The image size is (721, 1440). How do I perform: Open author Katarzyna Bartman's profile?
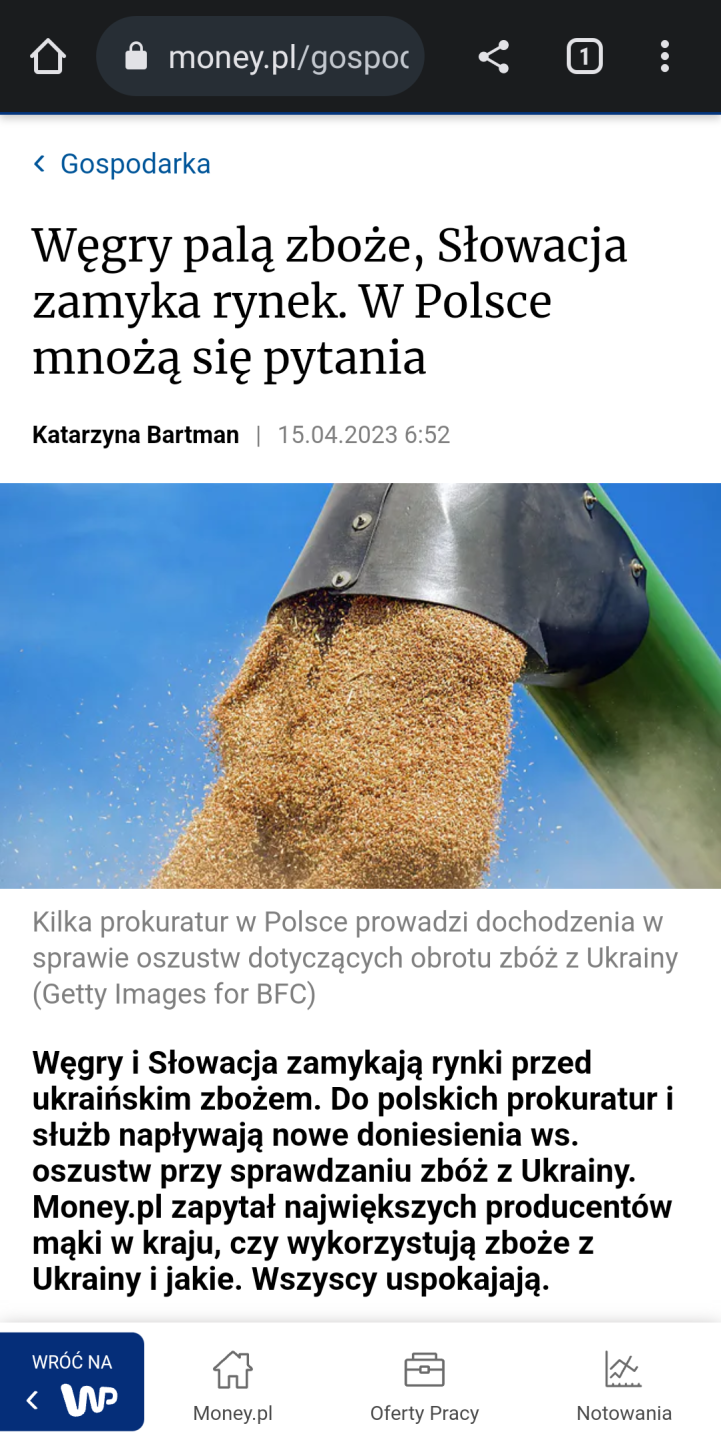(x=135, y=435)
